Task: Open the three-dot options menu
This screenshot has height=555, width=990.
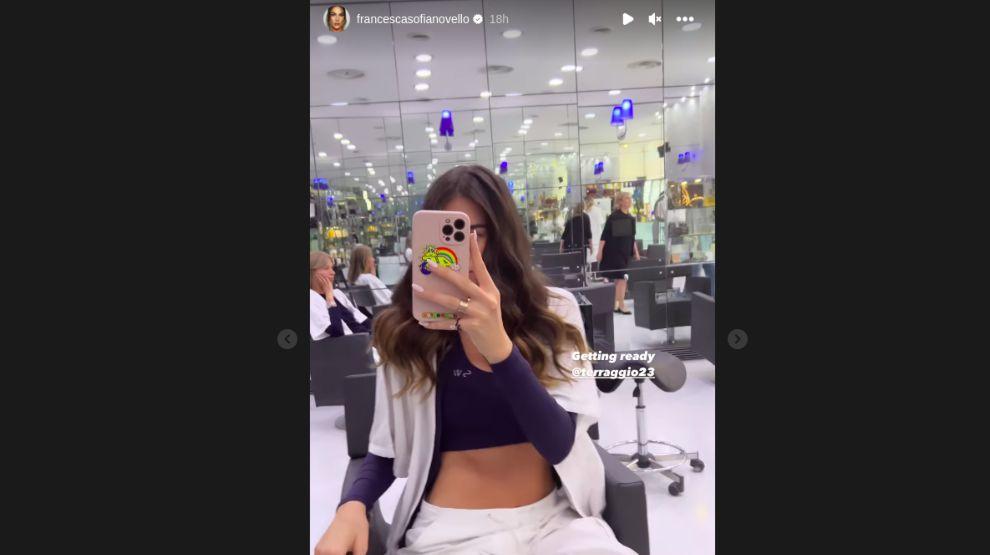Action: tap(685, 19)
